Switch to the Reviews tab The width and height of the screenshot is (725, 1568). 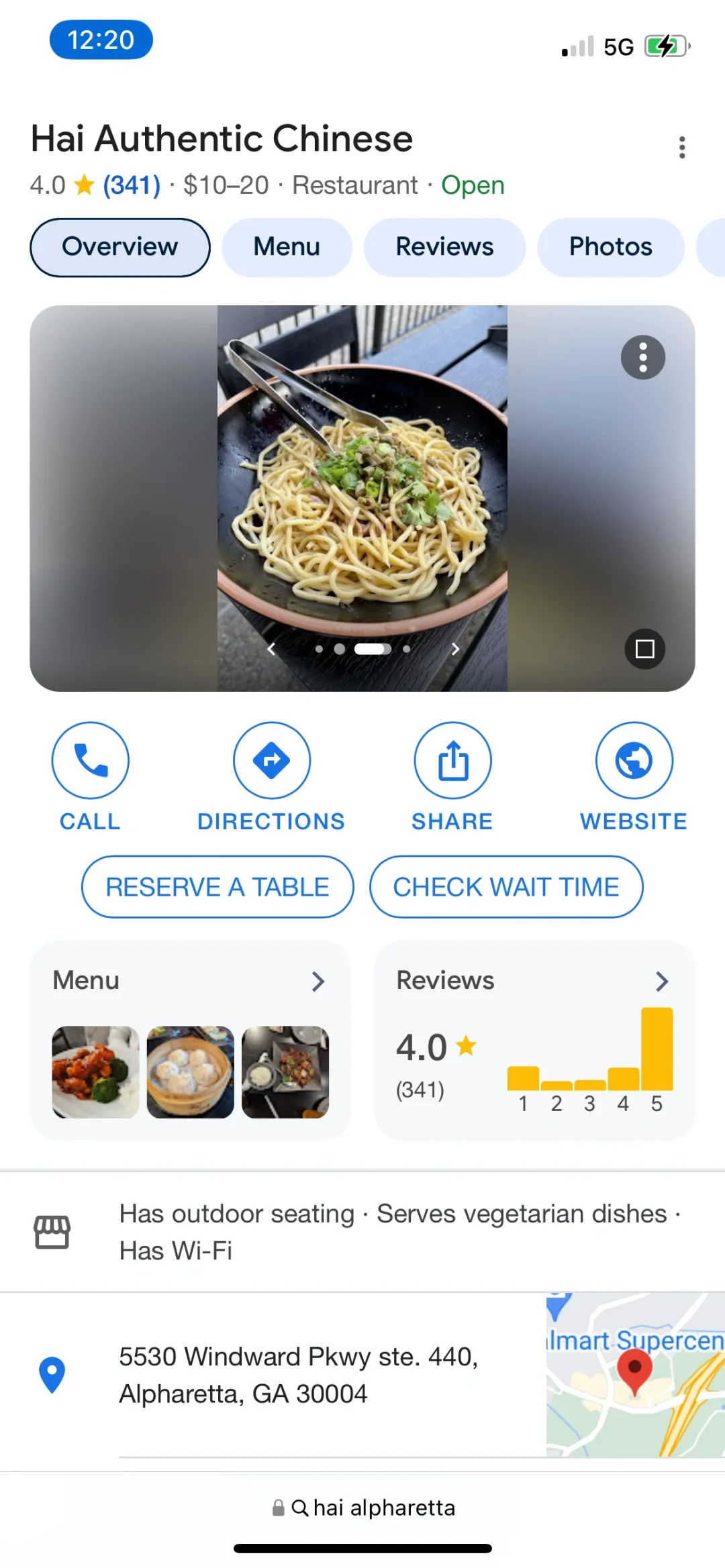tap(444, 247)
